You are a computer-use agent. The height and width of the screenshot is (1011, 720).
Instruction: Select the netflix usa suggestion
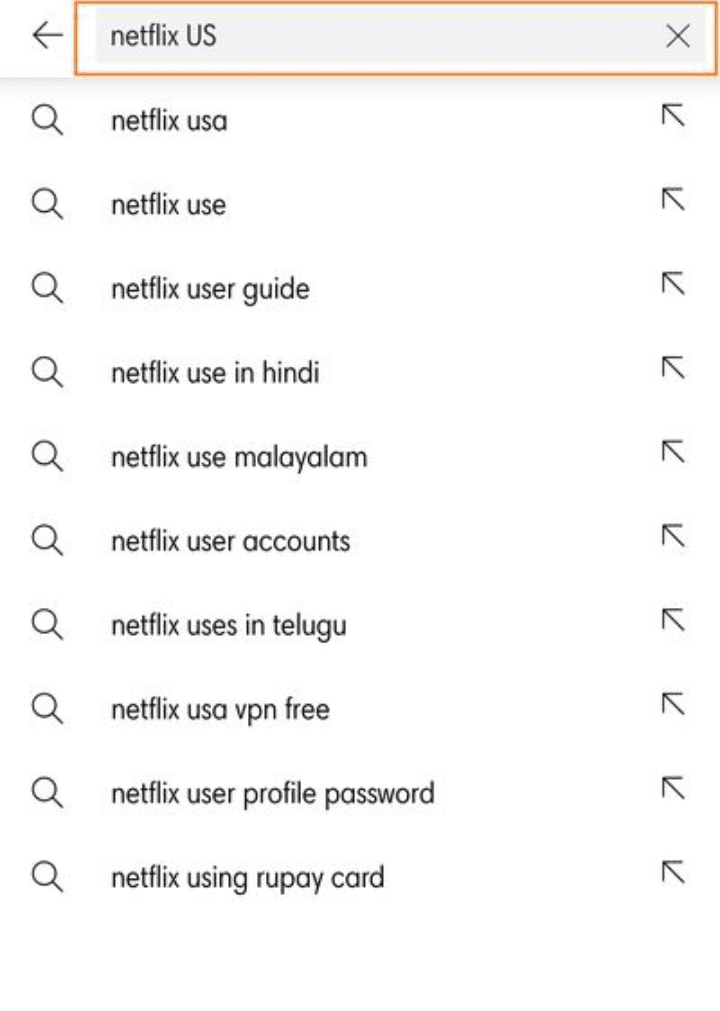(x=170, y=120)
